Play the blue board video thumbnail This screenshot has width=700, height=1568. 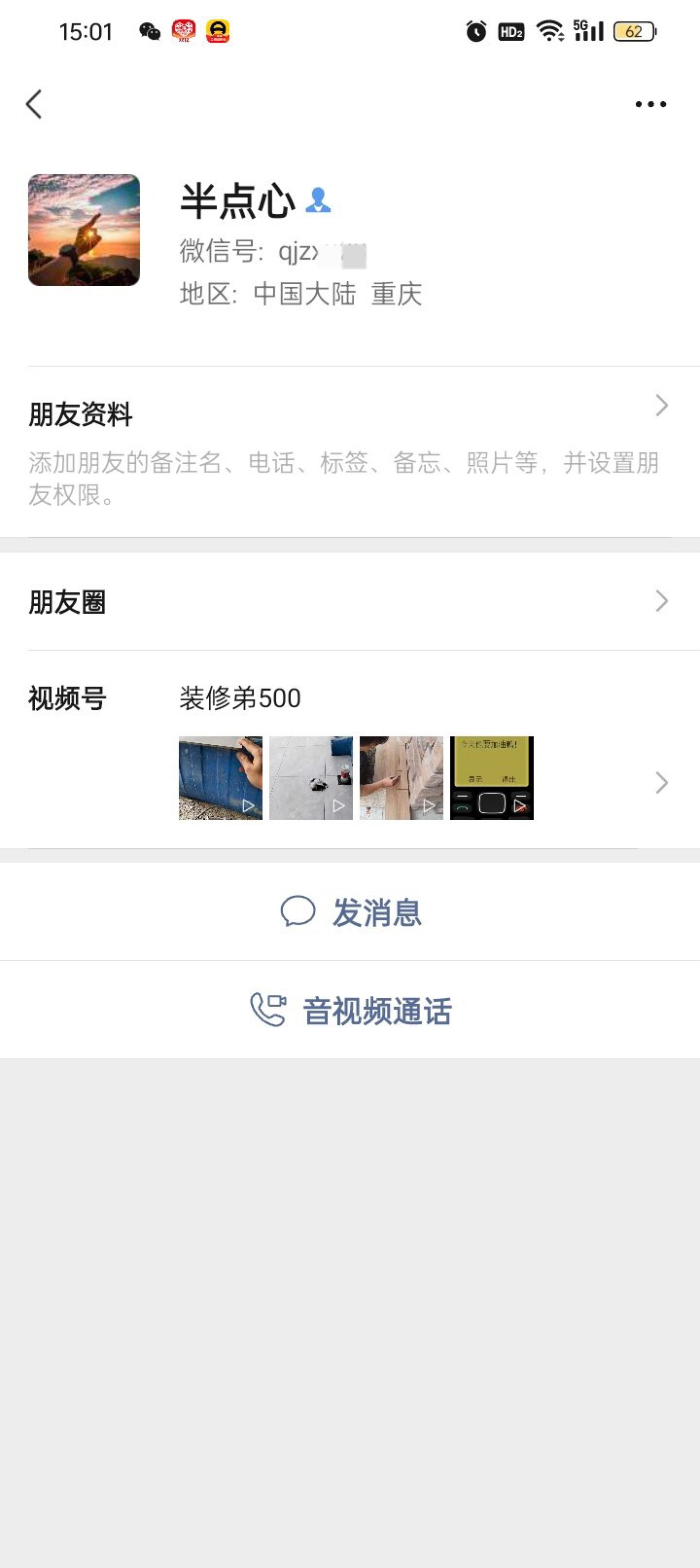click(220, 778)
